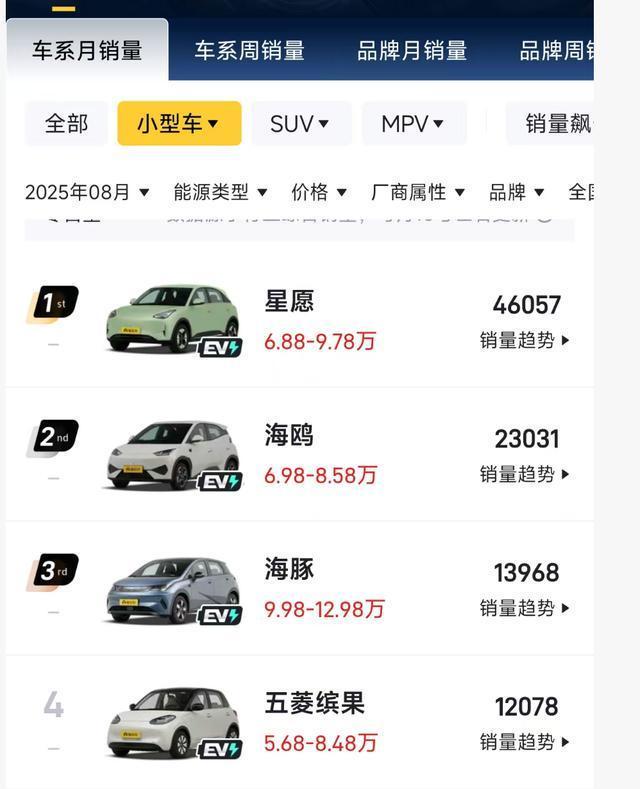The height and width of the screenshot is (789, 640).
Task: Open the 价格 filter dropdown
Action: point(319,192)
